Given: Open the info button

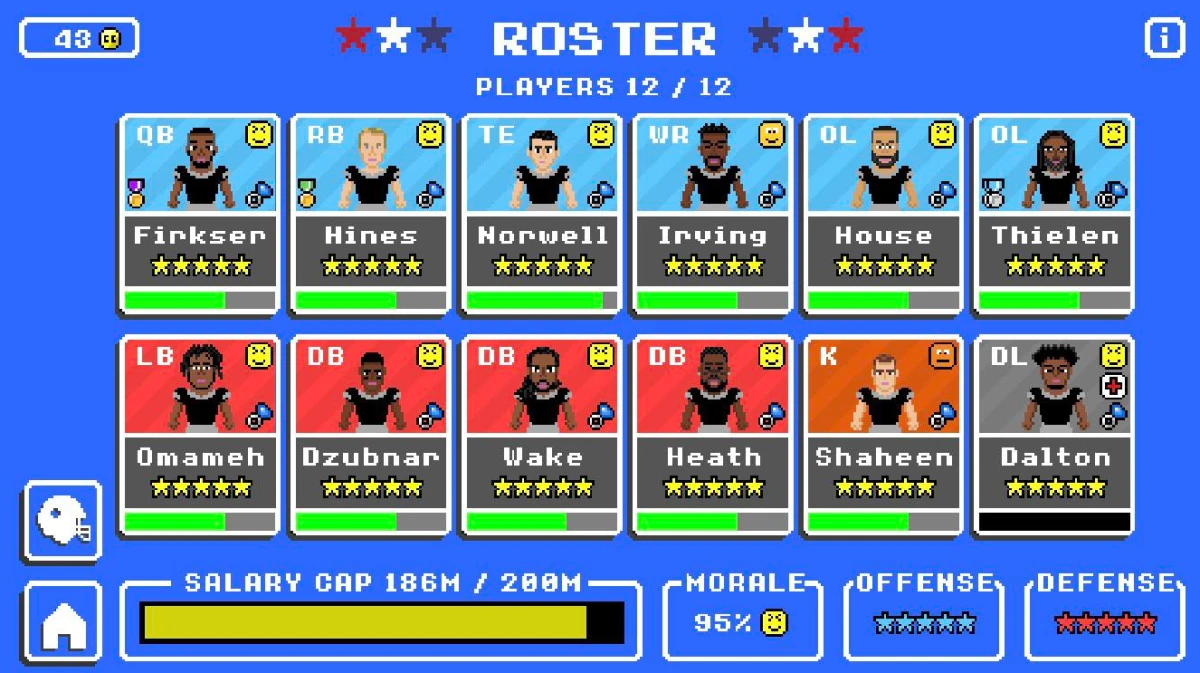Looking at the screenshot, I should 1163,38.
